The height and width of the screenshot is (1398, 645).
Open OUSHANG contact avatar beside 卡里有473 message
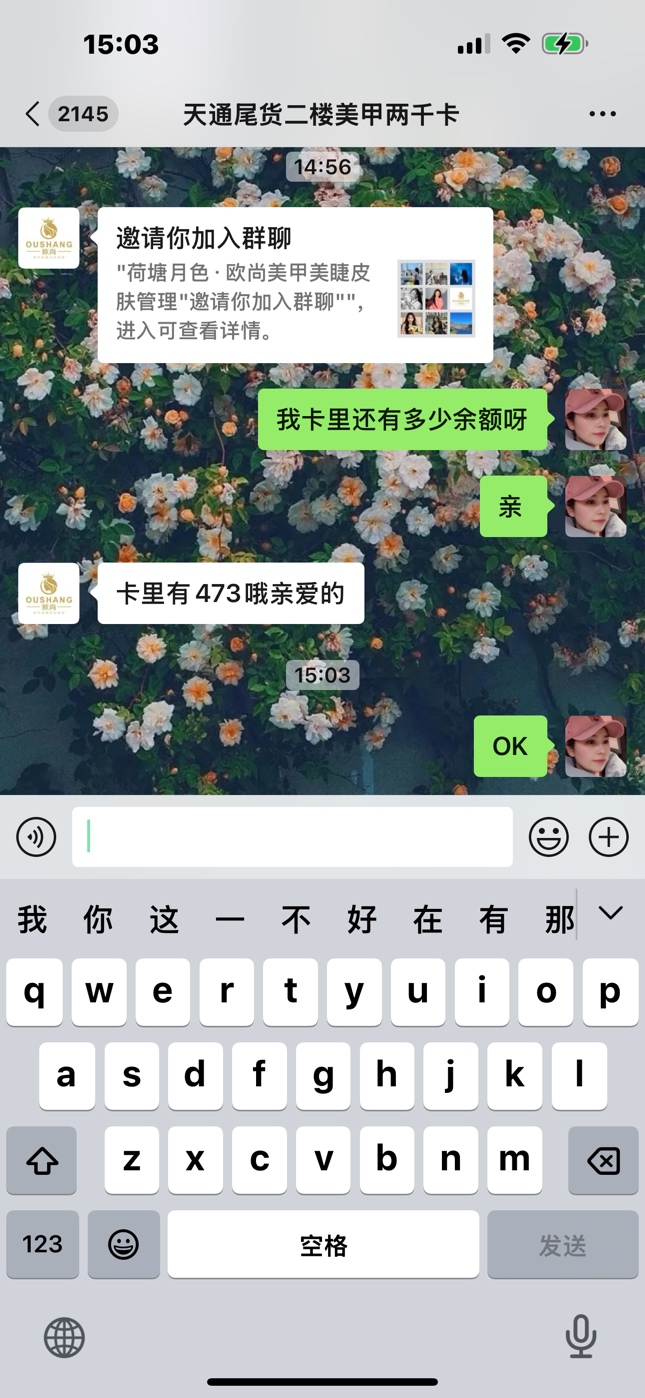[x=49, y=593]
